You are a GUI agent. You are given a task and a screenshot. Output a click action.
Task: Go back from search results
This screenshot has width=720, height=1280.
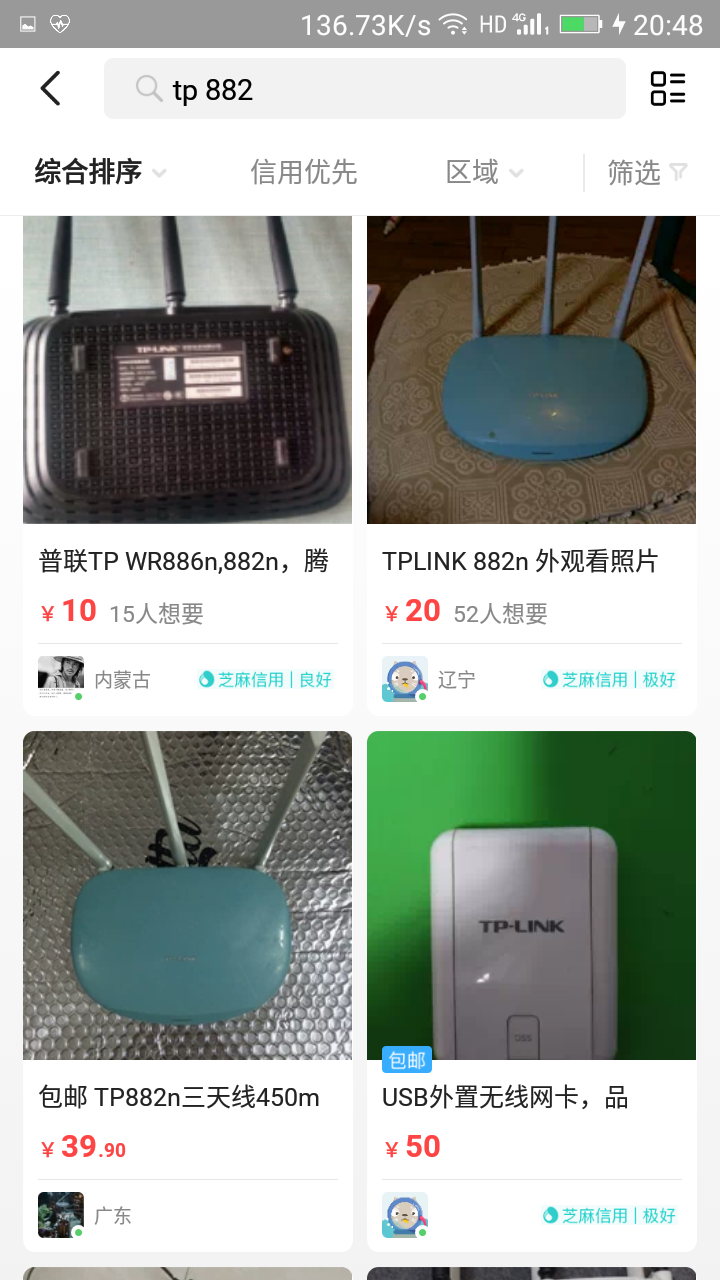pos(51,89)
